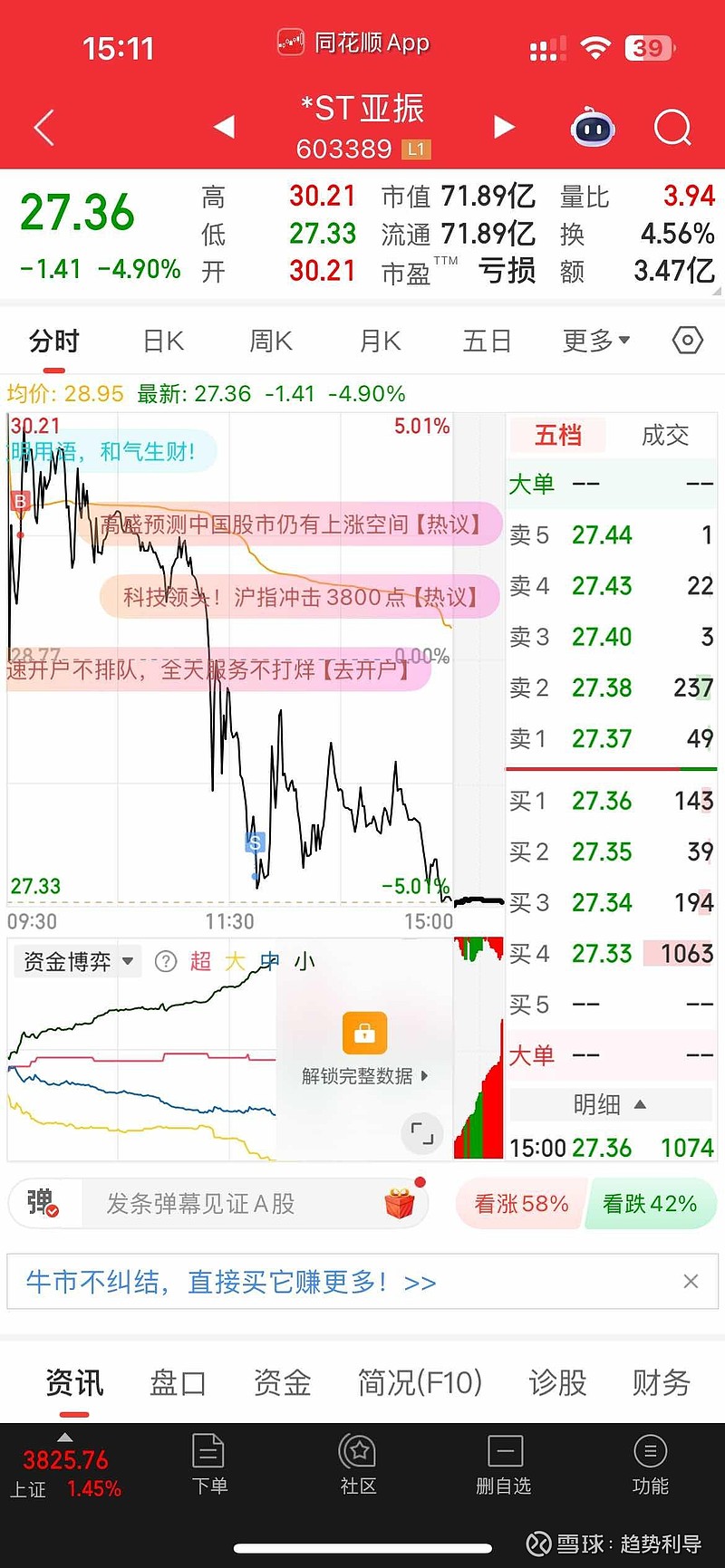Switch to the 日K chart tab
Viewport: 725px width, 1568px height.
[x=164, y=341]
